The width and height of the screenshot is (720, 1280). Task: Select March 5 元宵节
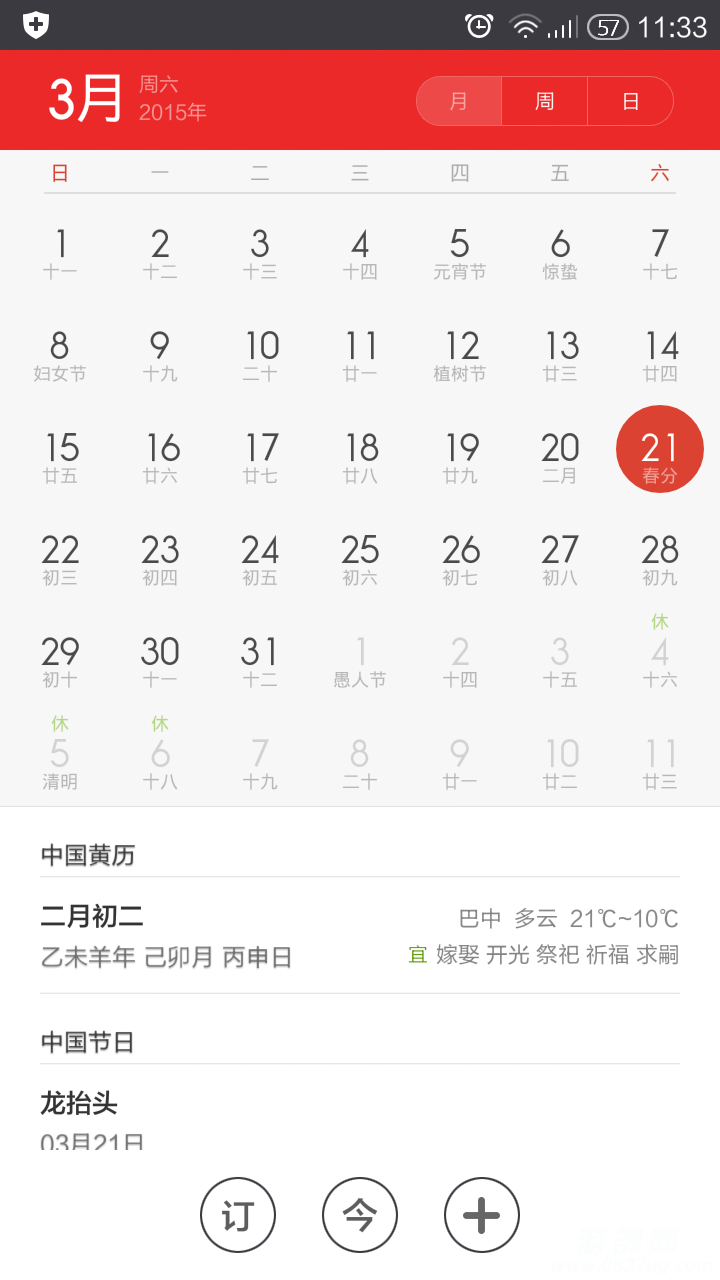(x=460, y=254)
